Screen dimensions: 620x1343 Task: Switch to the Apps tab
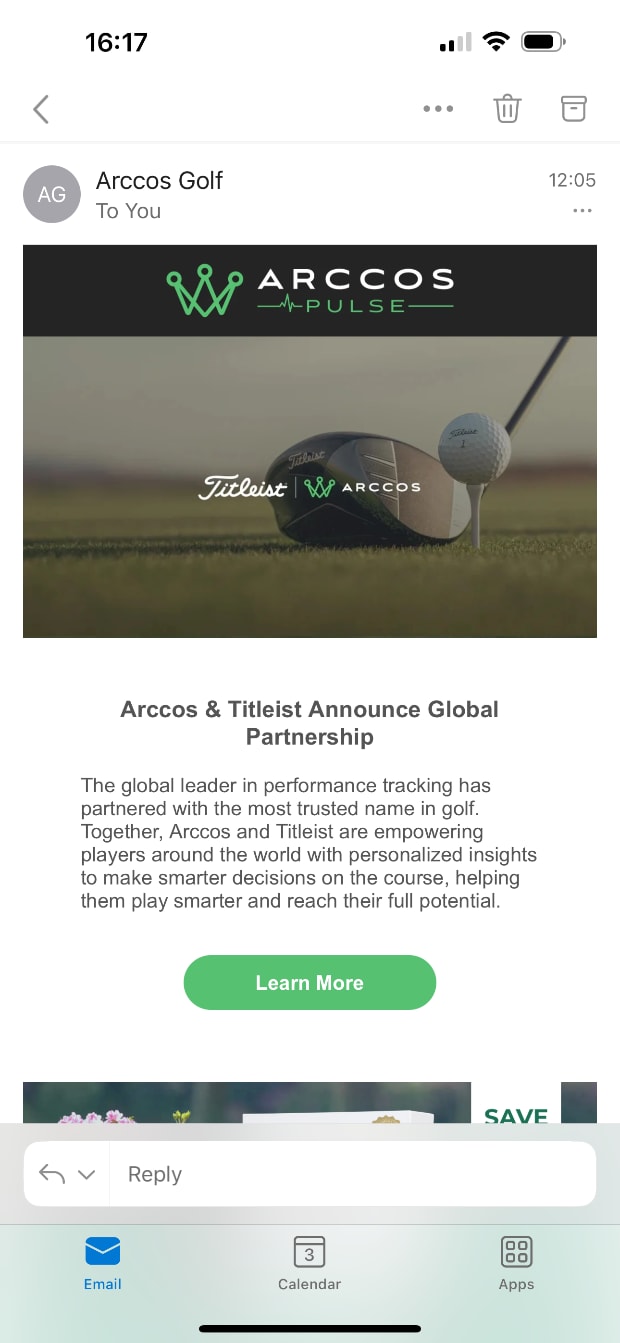516,1262
